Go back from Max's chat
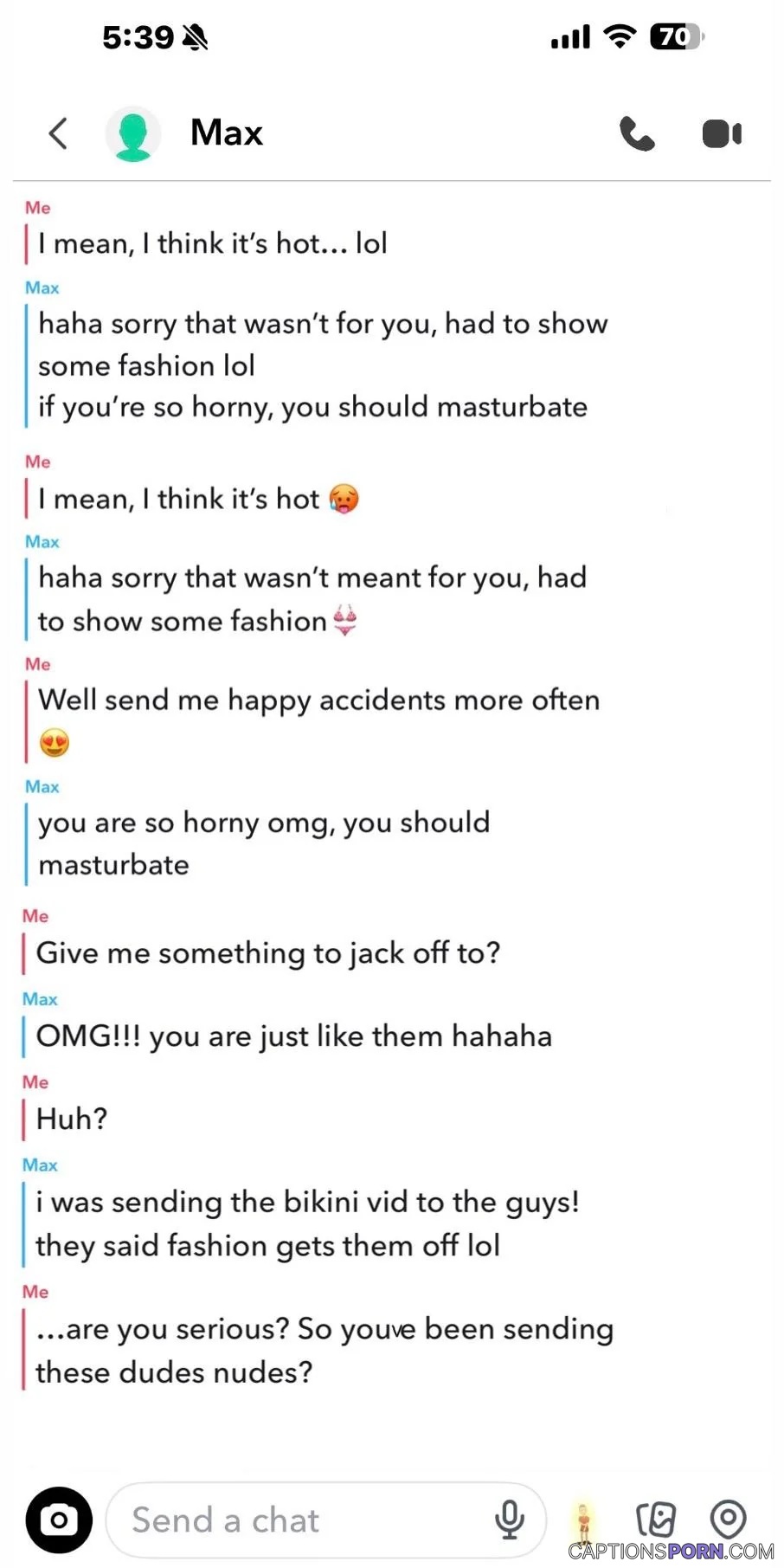Image resolution: width=784 pixels, height=1568 pixels. (58, 133)
